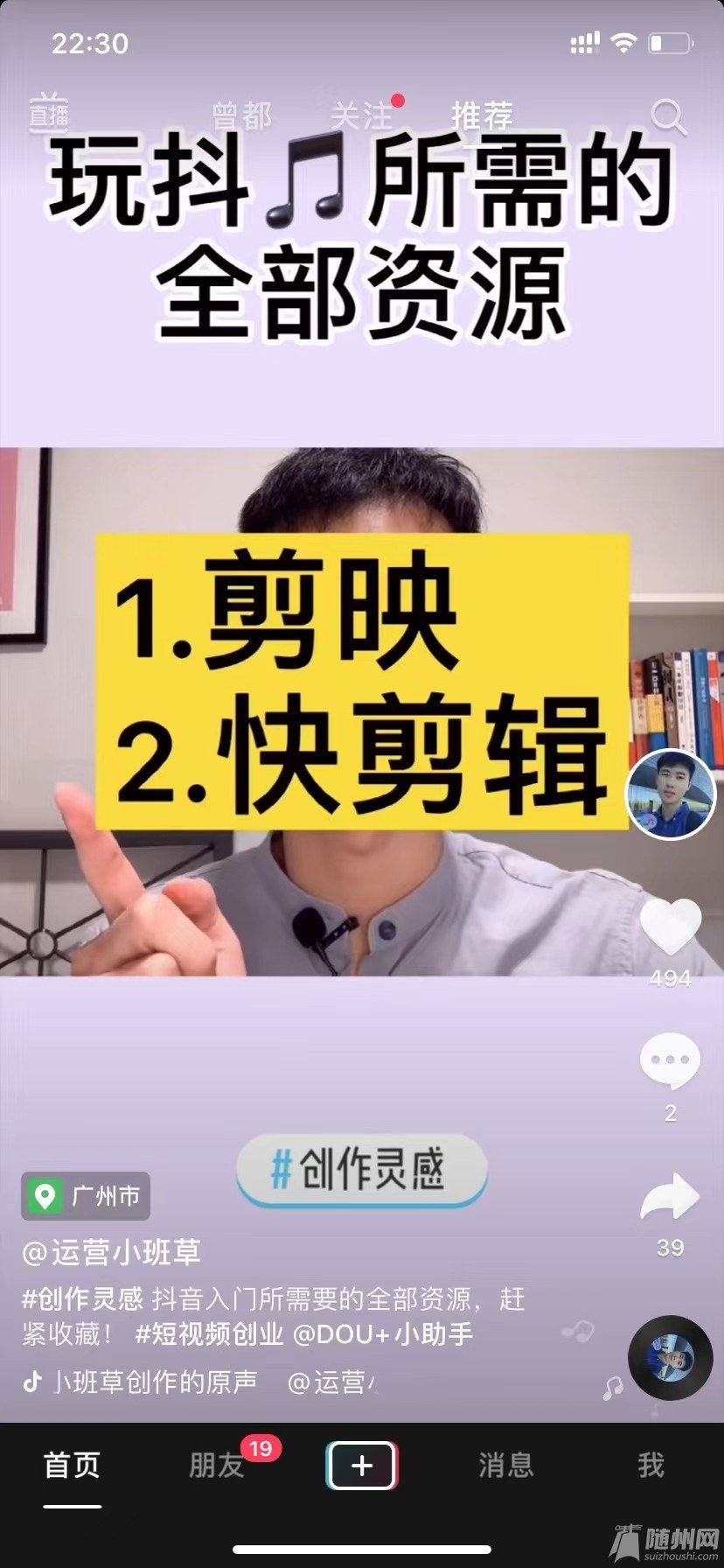Open the 消息 messages tab

coord(505,1466)
